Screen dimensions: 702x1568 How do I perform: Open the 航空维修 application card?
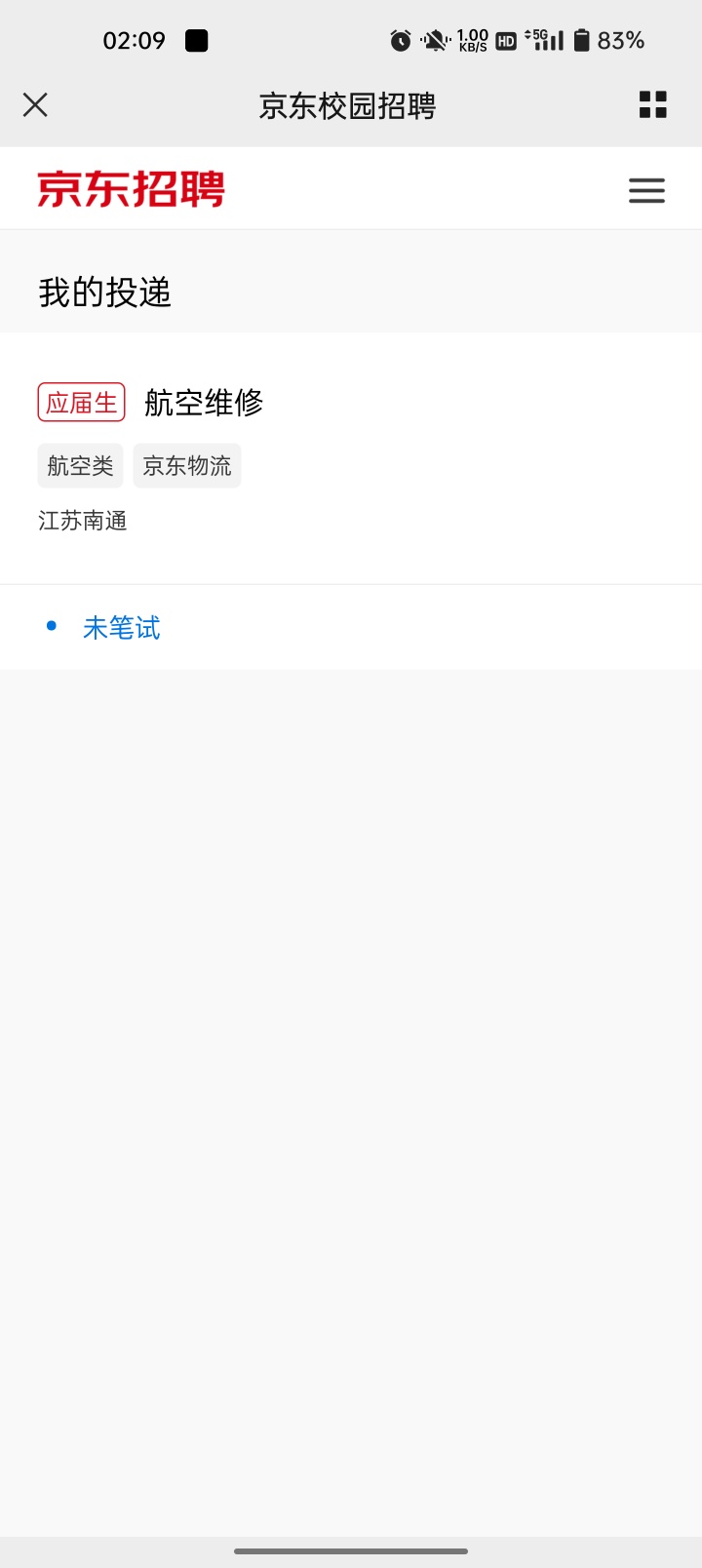351,458
